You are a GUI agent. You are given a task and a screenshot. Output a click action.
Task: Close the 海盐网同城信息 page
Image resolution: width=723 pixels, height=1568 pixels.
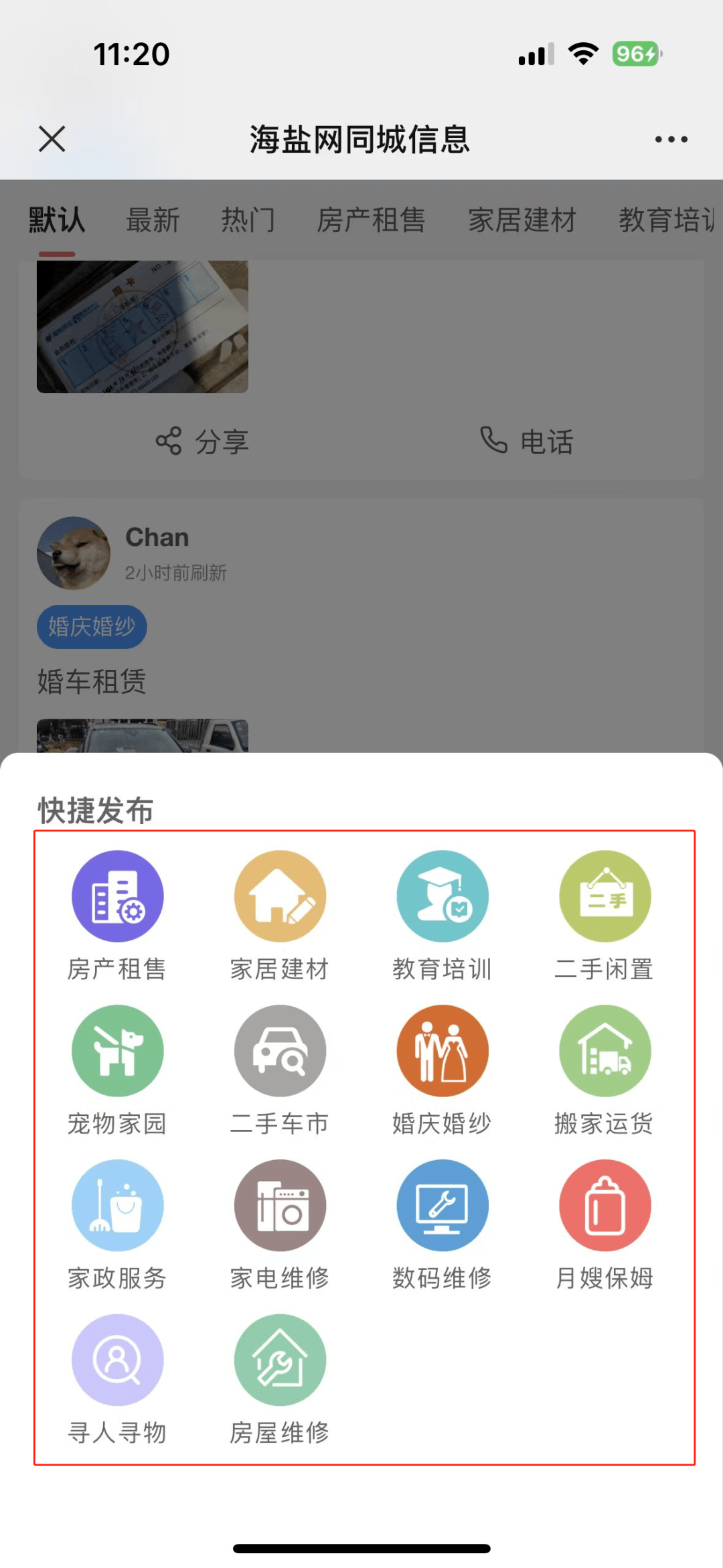52,139
